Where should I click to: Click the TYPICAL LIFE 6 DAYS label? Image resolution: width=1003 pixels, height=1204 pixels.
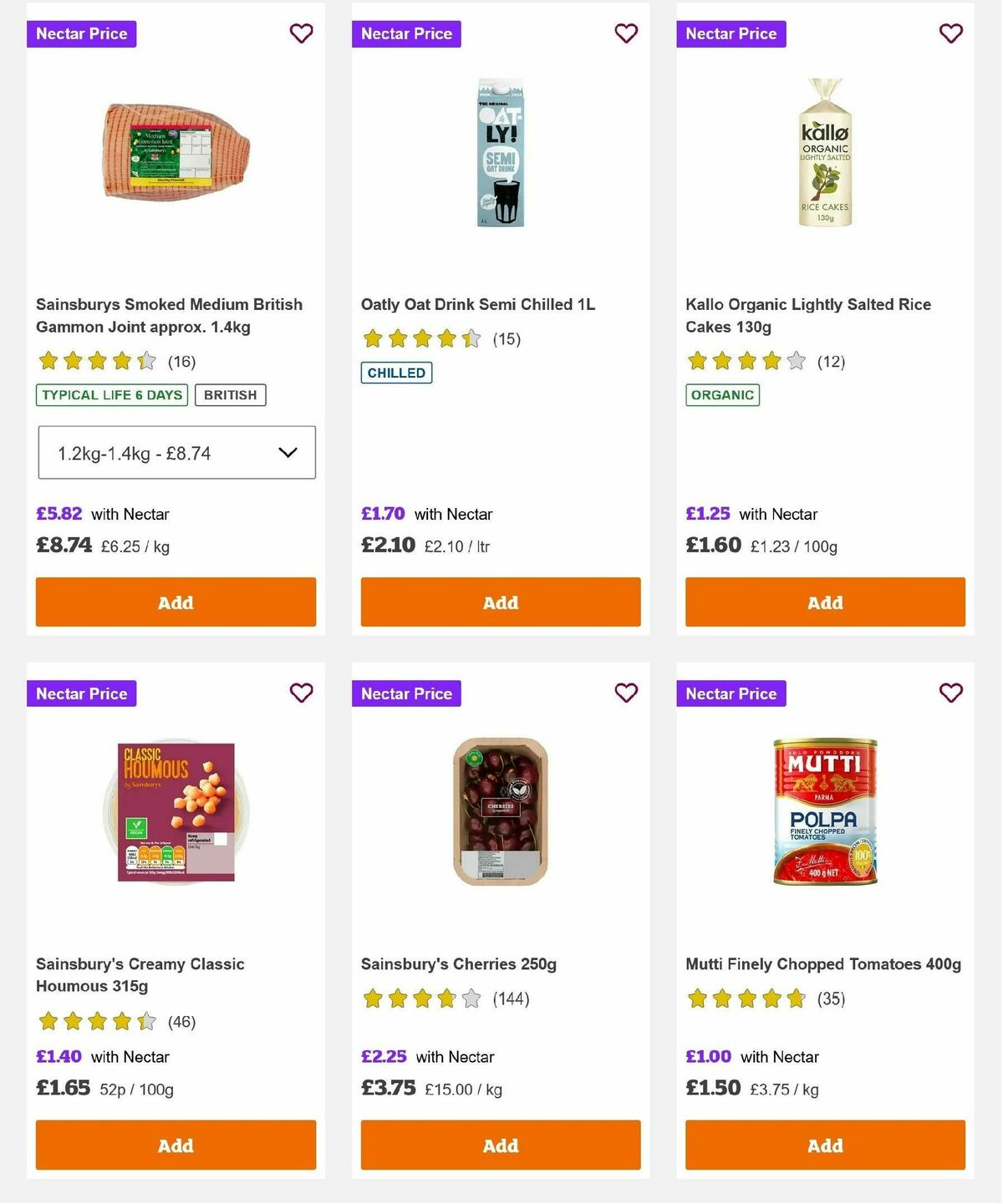coord(111,394)
